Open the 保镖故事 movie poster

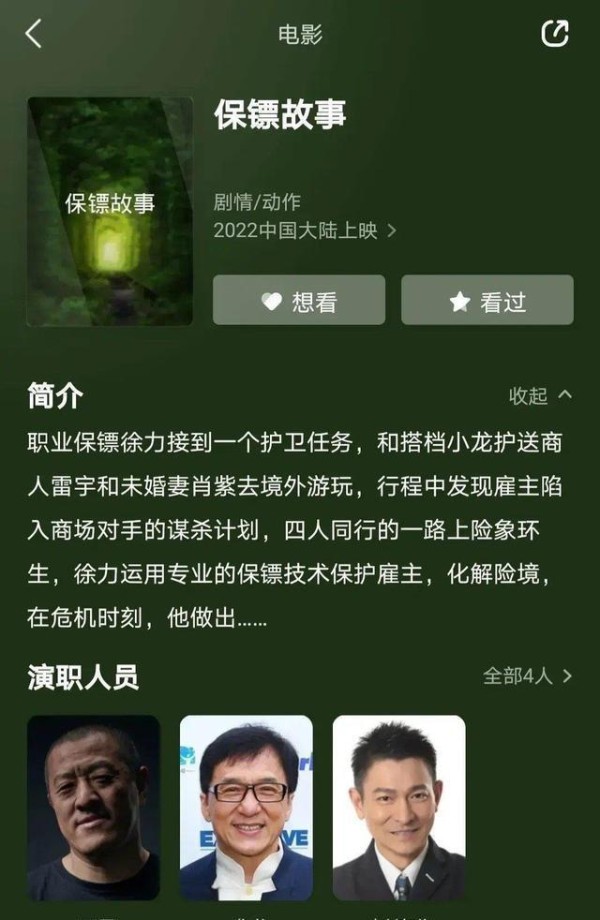click(110, 211)
